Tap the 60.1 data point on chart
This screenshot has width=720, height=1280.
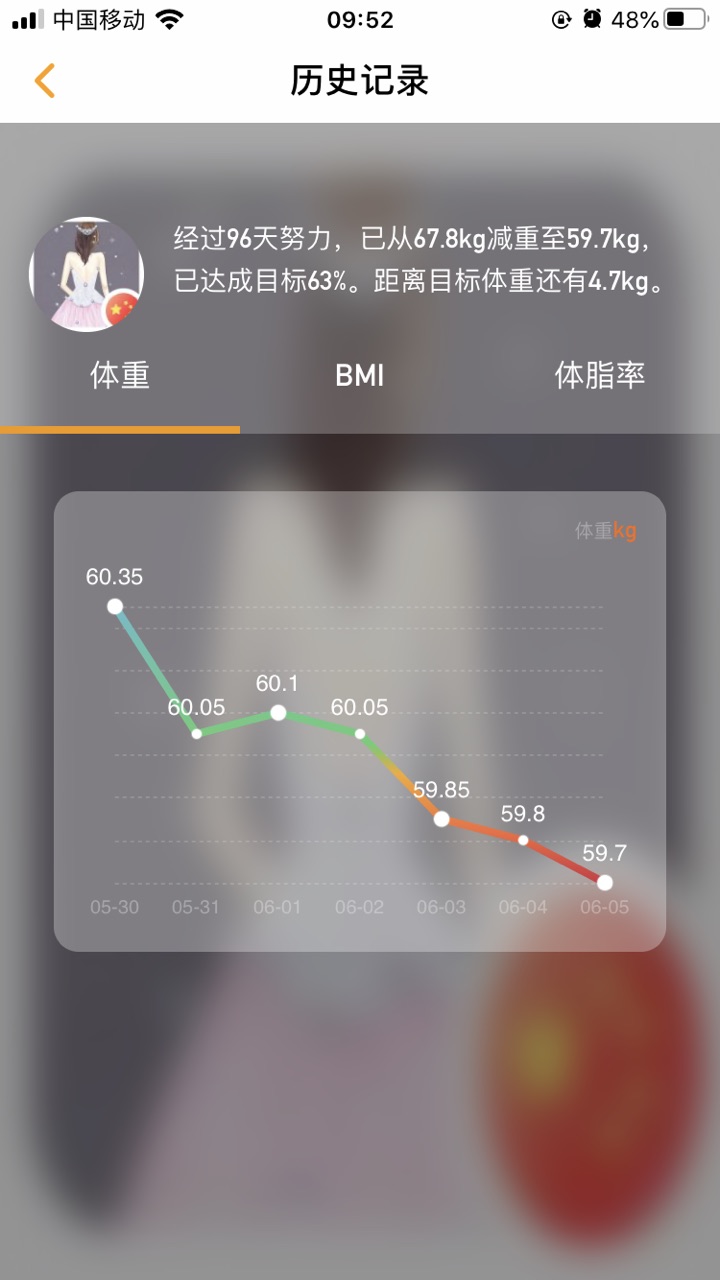(278, 713)
